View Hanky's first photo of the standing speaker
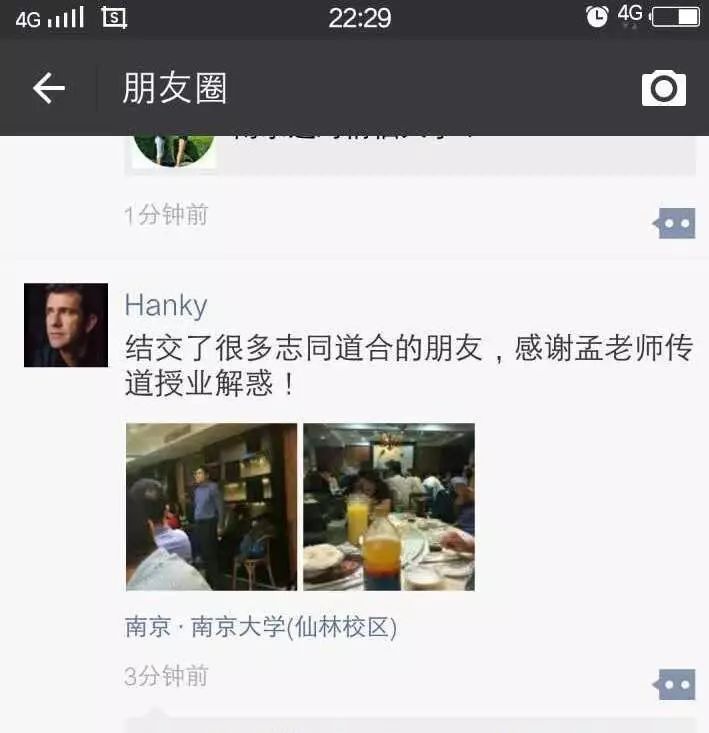 coord(211,507)
